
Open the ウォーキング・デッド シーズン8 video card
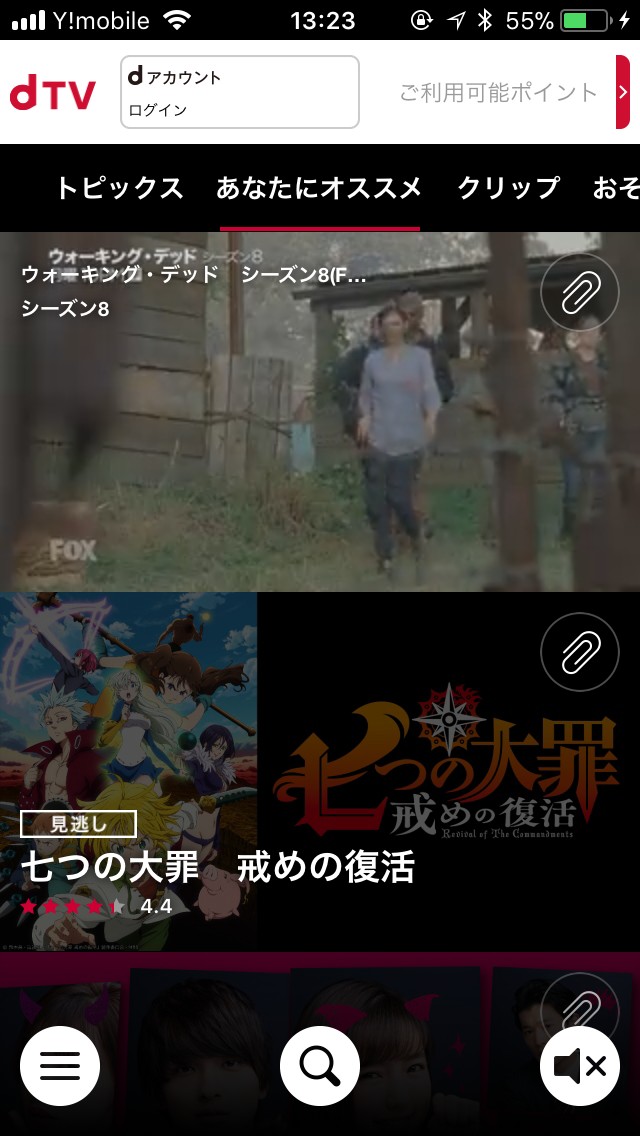point(320,412)
